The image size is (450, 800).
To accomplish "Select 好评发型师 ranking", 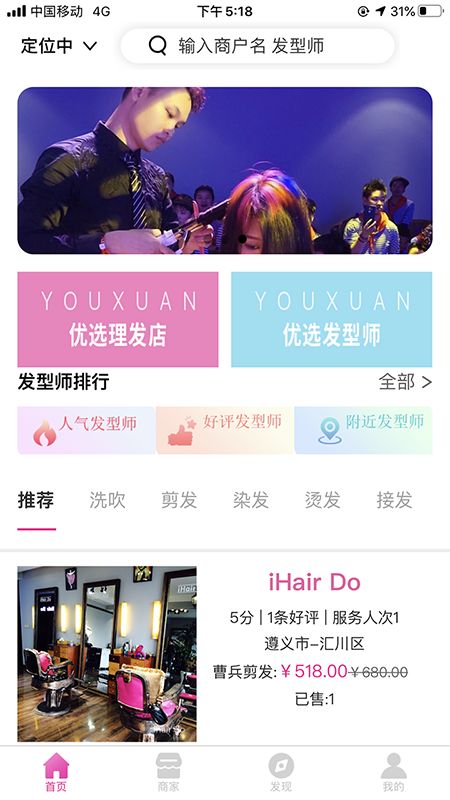I will click(225, 430).
